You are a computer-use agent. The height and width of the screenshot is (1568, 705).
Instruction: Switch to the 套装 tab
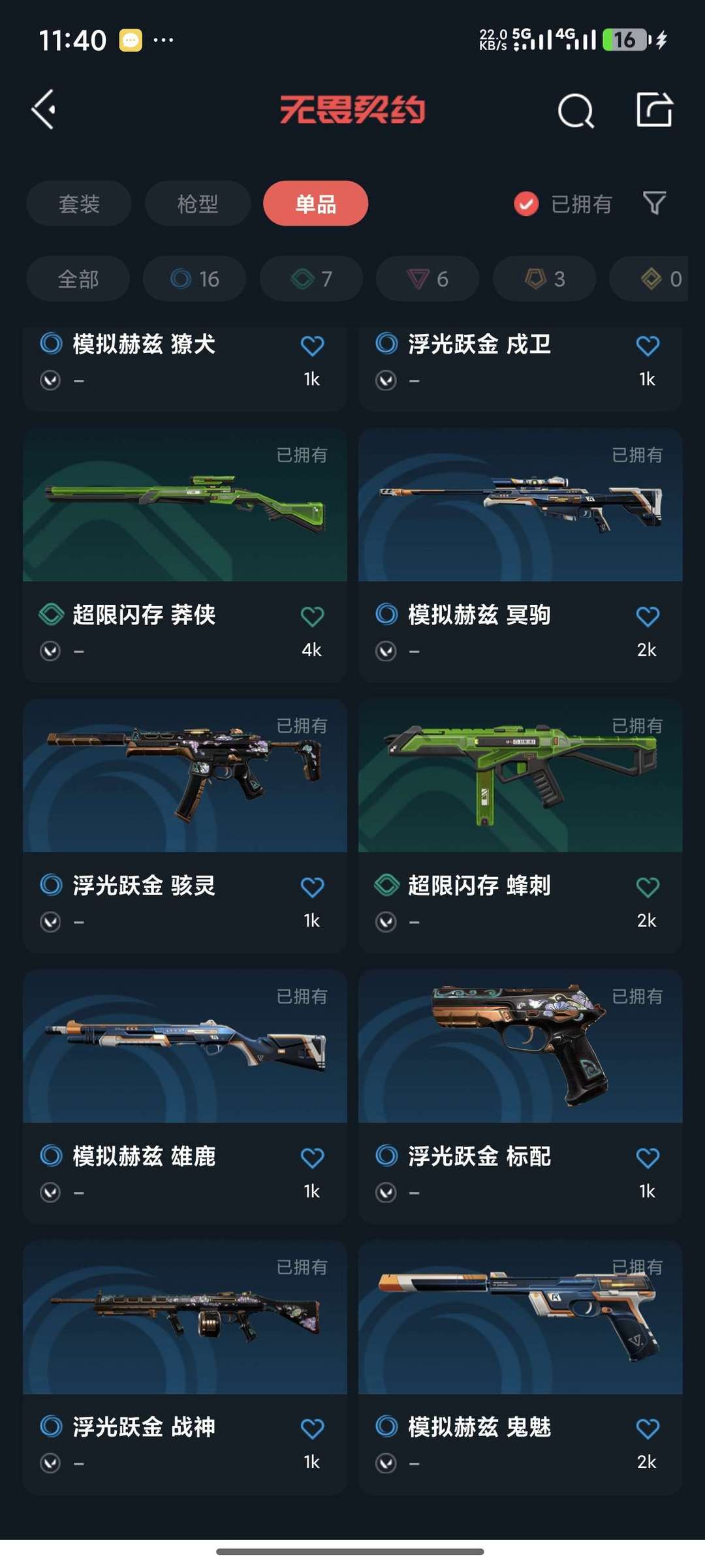pos(79,204)
